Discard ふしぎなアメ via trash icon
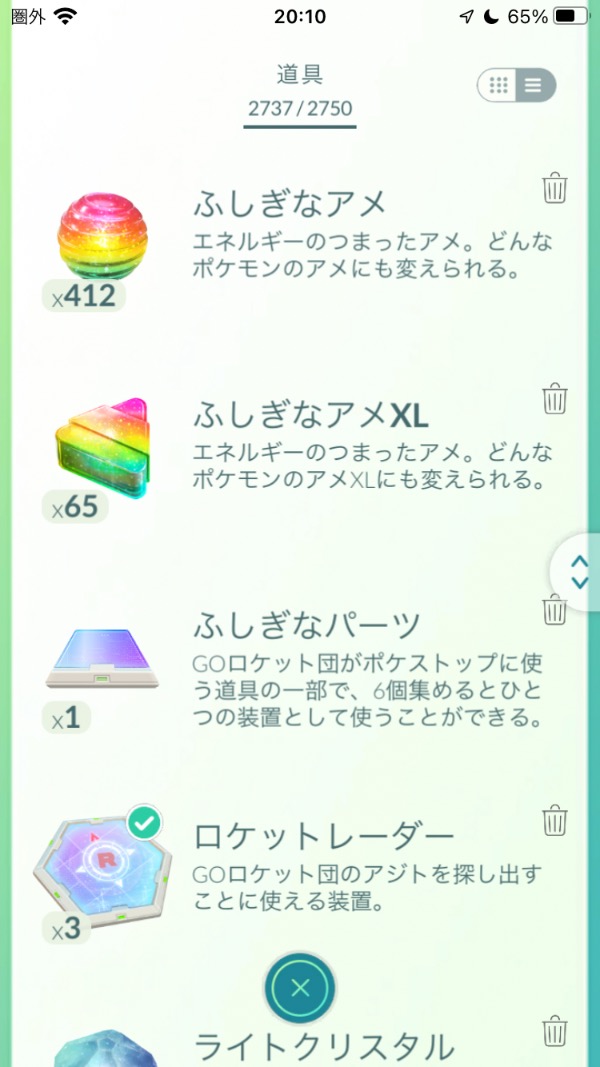600x1067 pixels. click(x=555, y=187)
